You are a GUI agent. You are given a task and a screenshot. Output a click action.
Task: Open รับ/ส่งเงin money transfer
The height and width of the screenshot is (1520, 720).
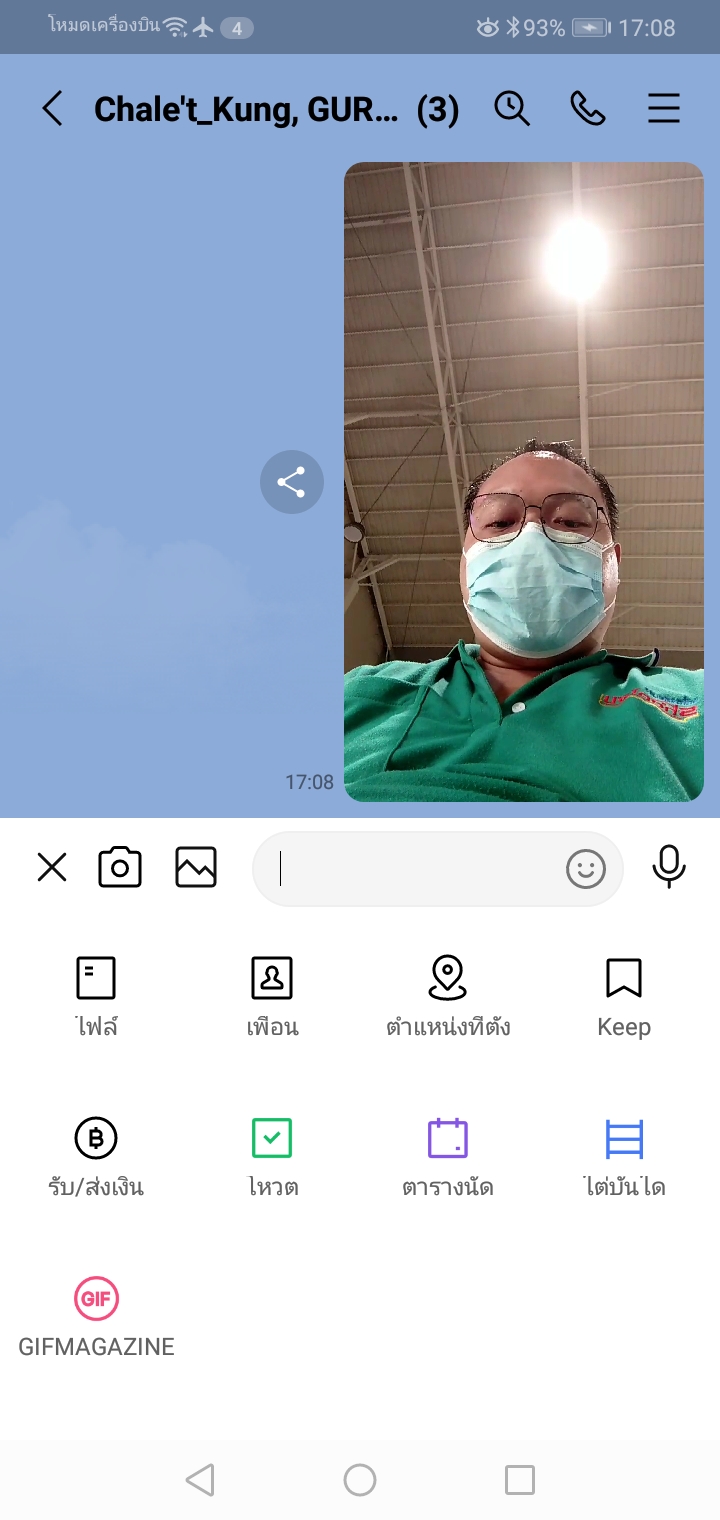pos(96,1155)
